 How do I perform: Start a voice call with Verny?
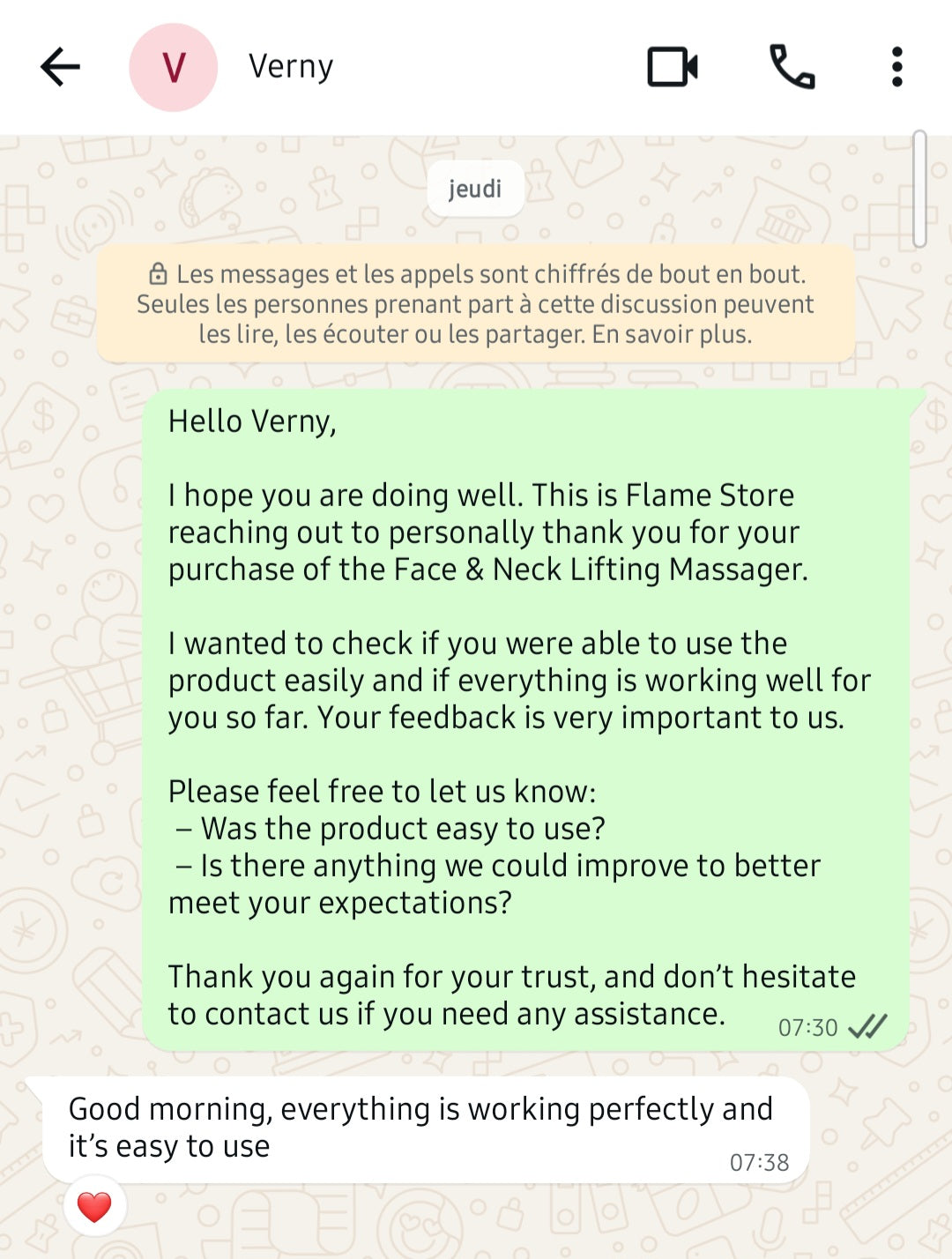(x=792, y=67)
